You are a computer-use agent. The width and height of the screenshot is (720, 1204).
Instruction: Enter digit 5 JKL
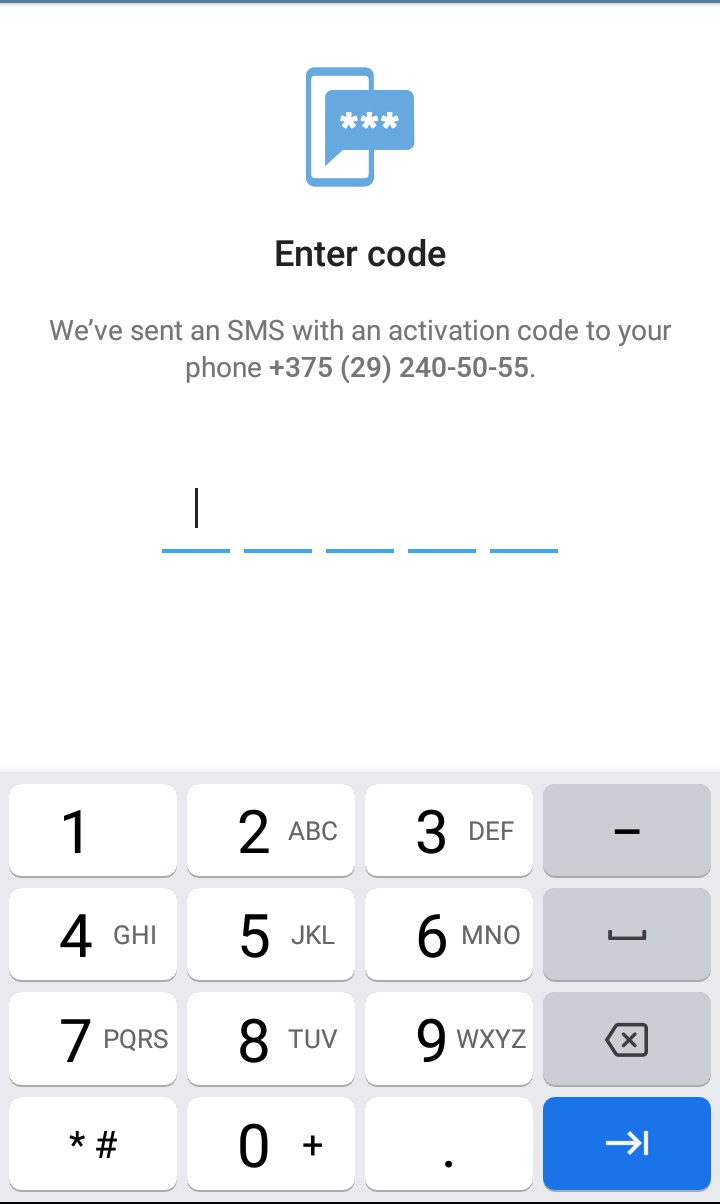(x=271, y=935)
